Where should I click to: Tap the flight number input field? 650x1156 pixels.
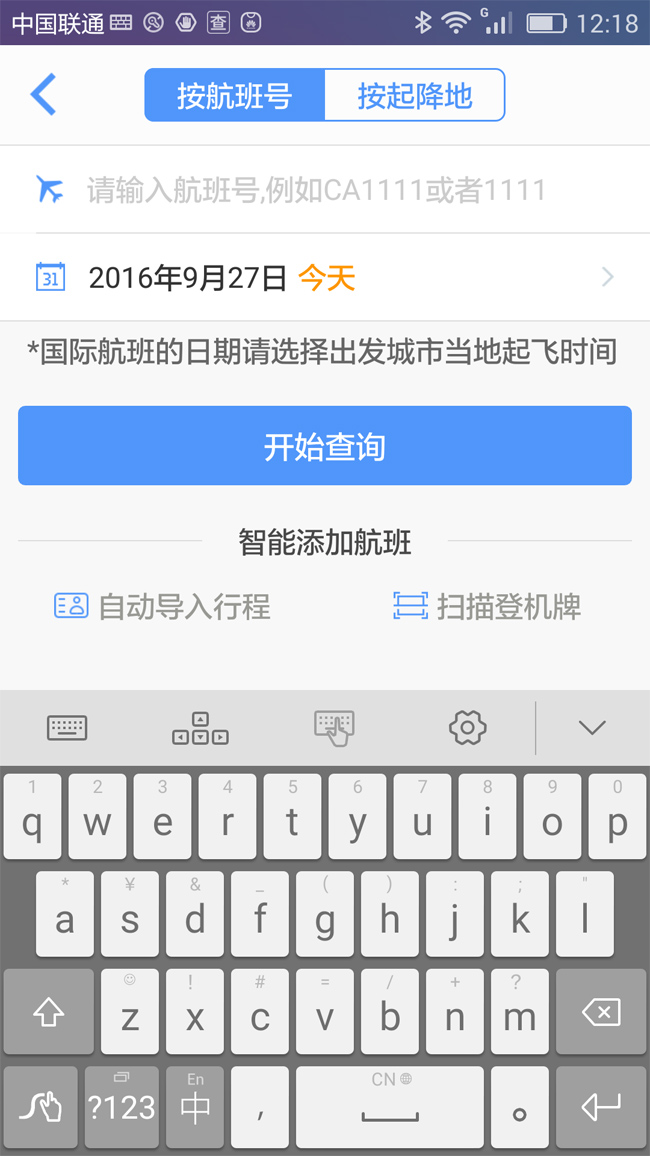pyautogui.click(x=325, y=189)
